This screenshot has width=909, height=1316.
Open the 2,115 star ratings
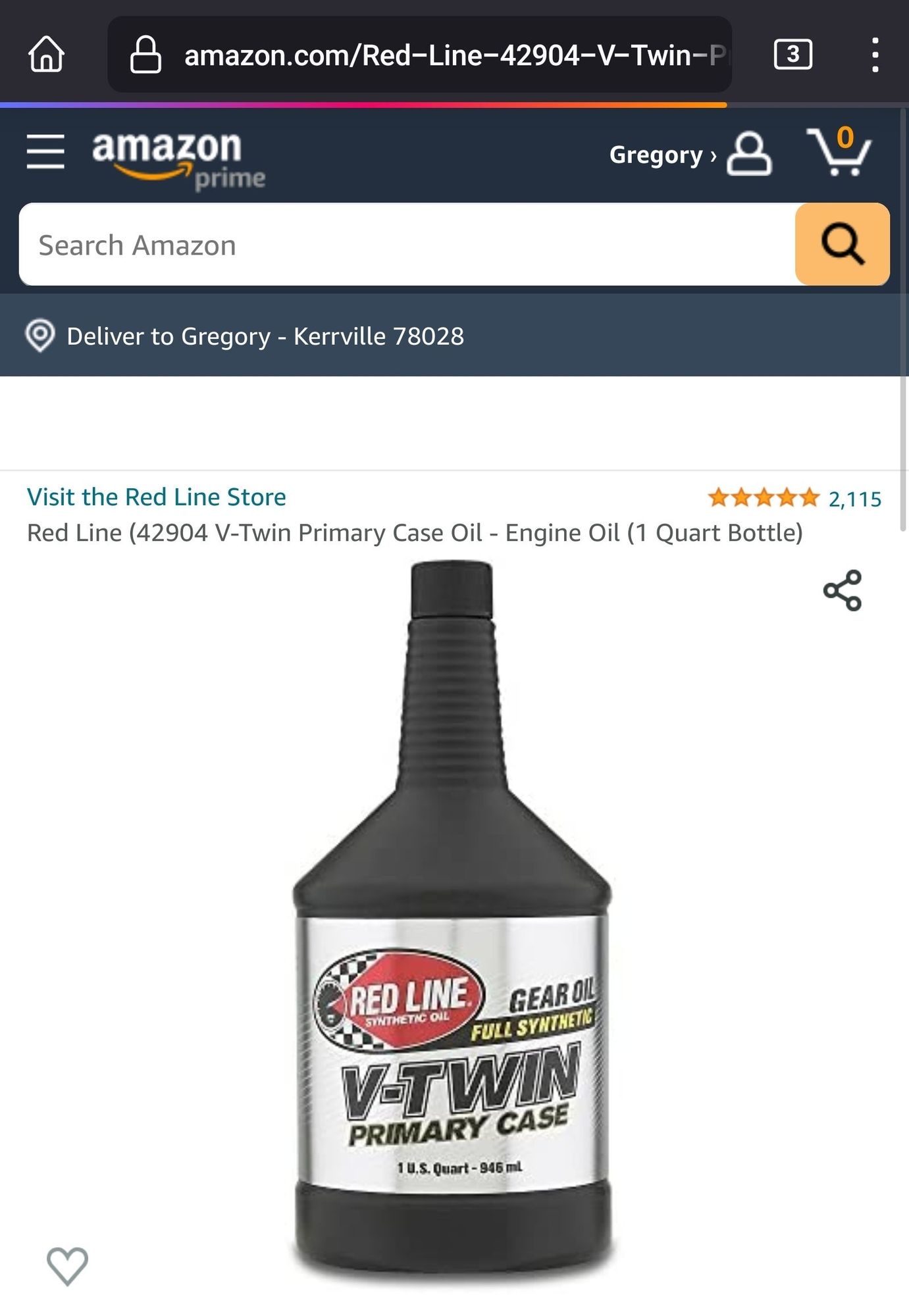794,498
